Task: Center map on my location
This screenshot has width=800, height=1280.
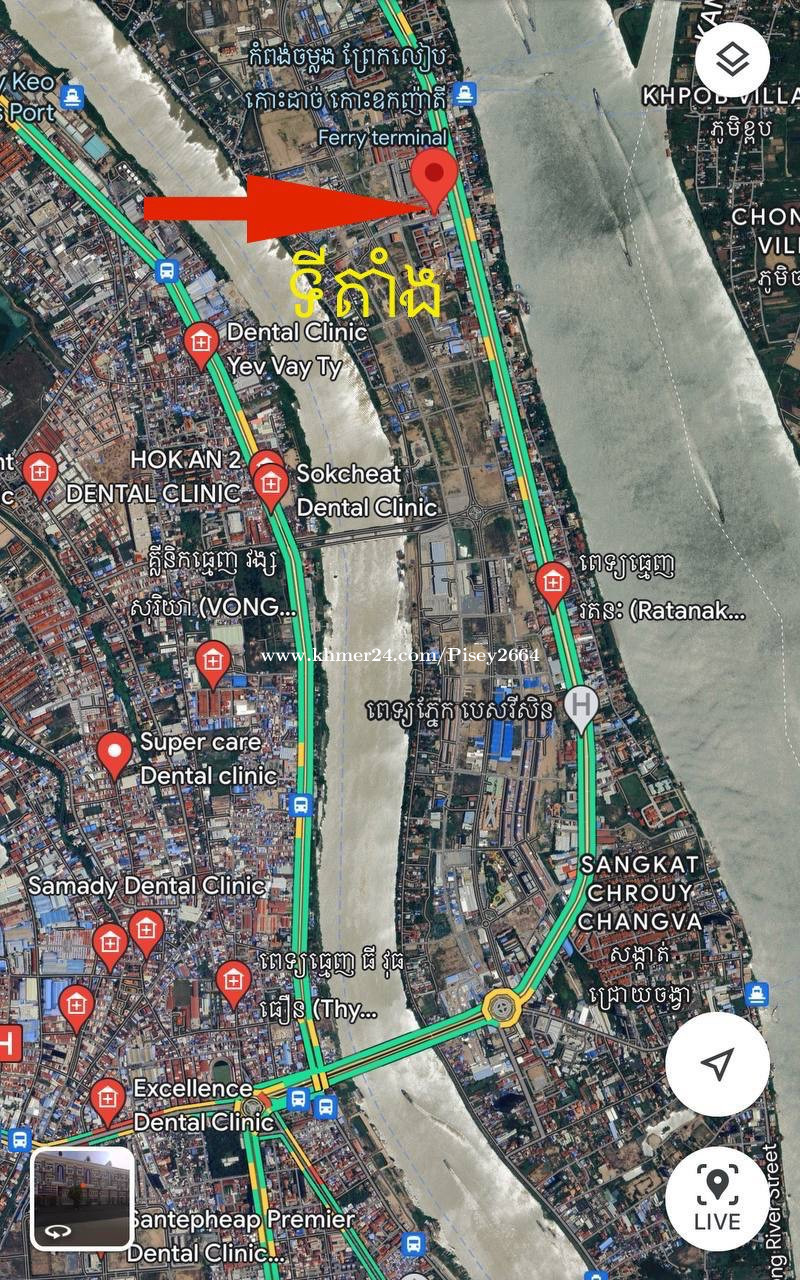Action: pyautogui.click(x=717, y=1065)
